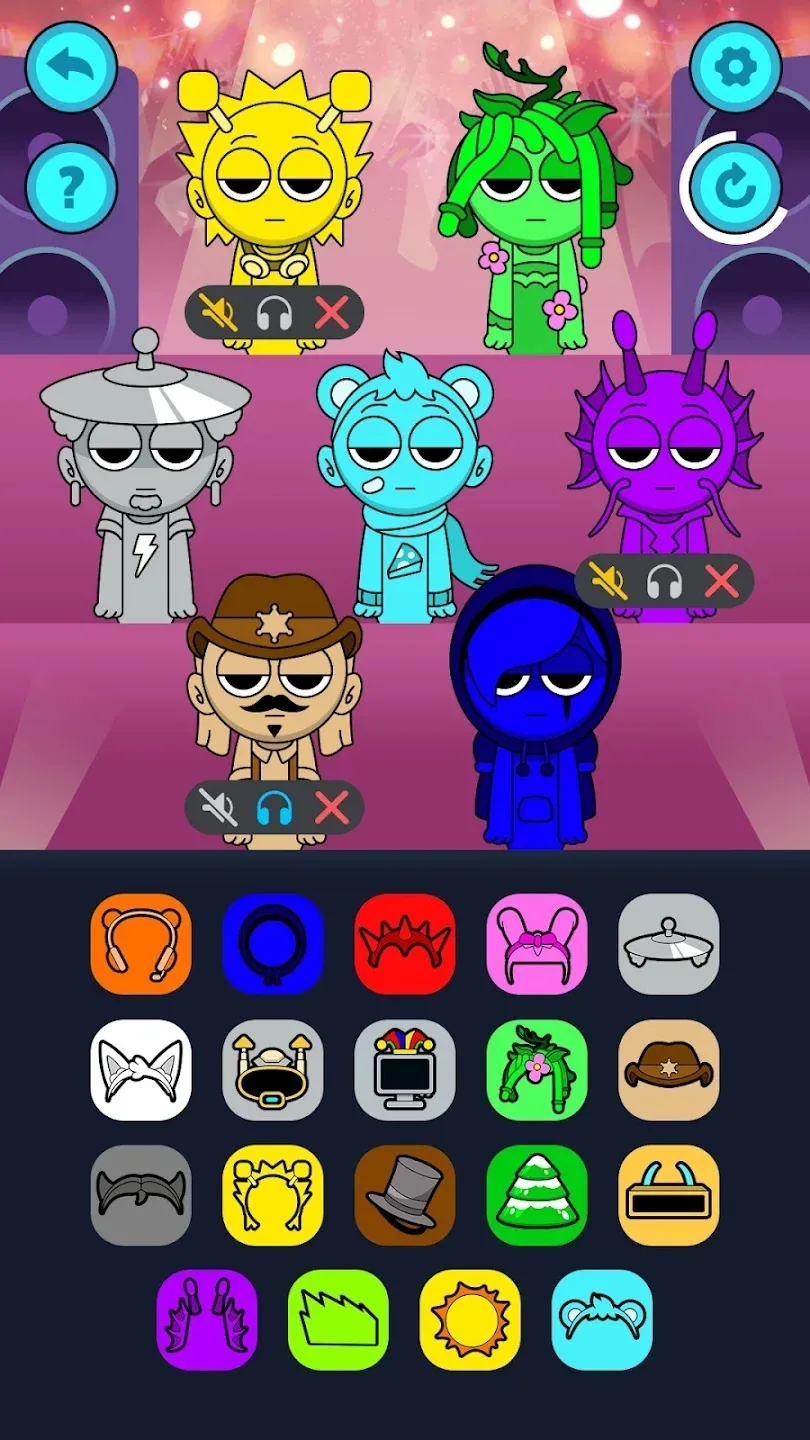Select the orange headphones accessory
Viewport: 810px width, 1440px height.
141,944
